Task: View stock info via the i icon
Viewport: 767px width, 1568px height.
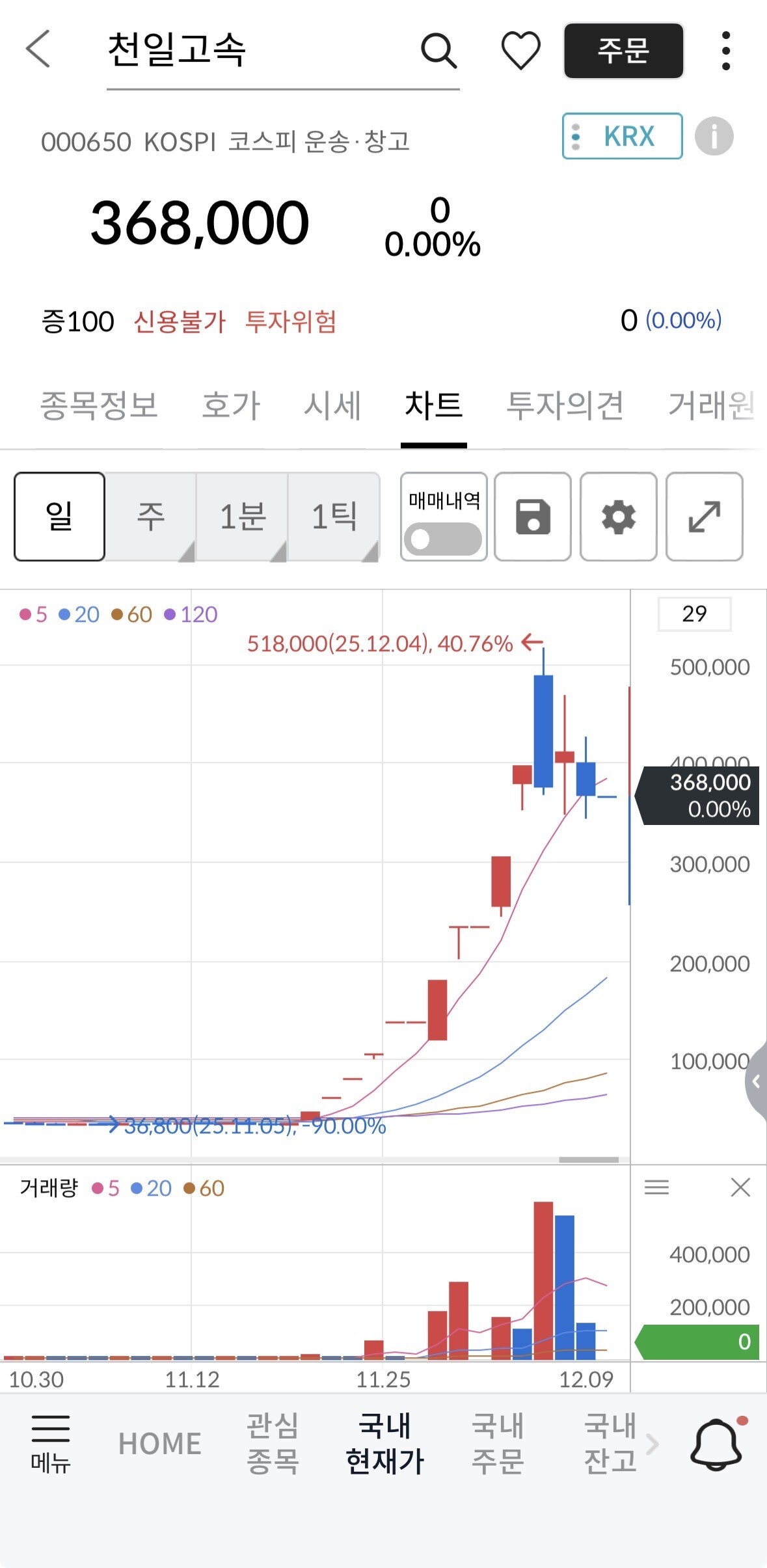Action: click(x=714, y=137)
